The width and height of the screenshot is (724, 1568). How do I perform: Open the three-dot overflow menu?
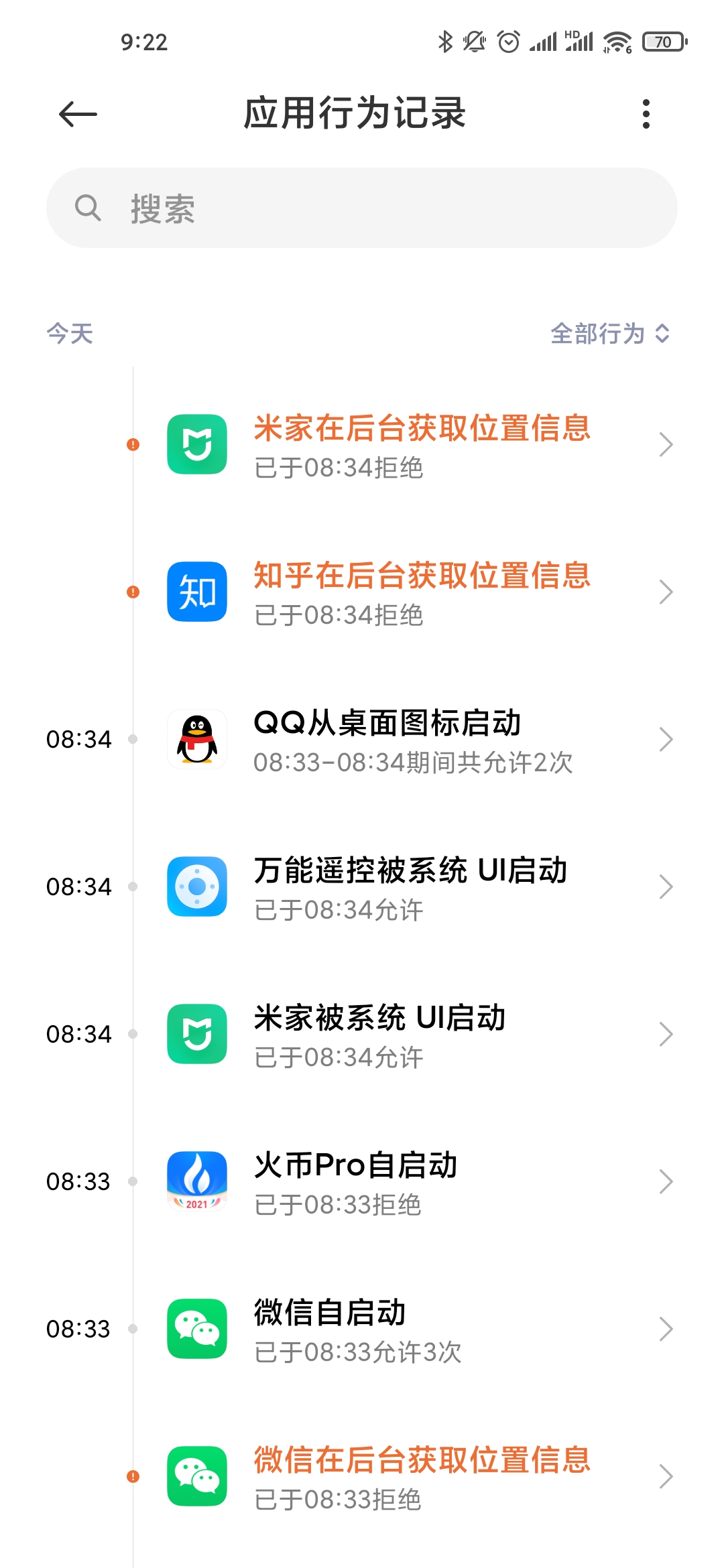pyautogui.click(x=646, y=114)
